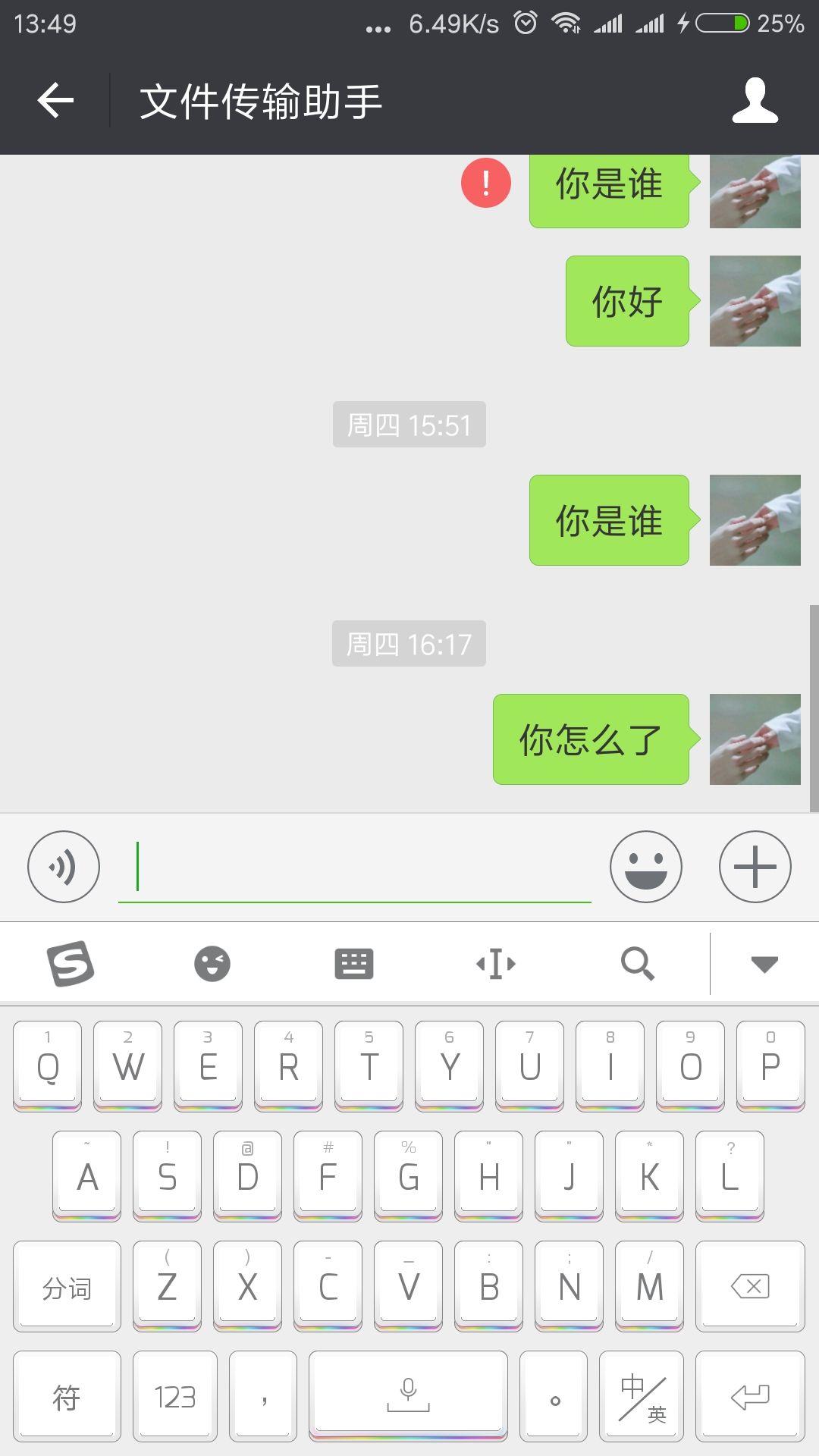Toggle the 中/英 language key
The image size is (819, 1456).
(x=642, y=1396)
